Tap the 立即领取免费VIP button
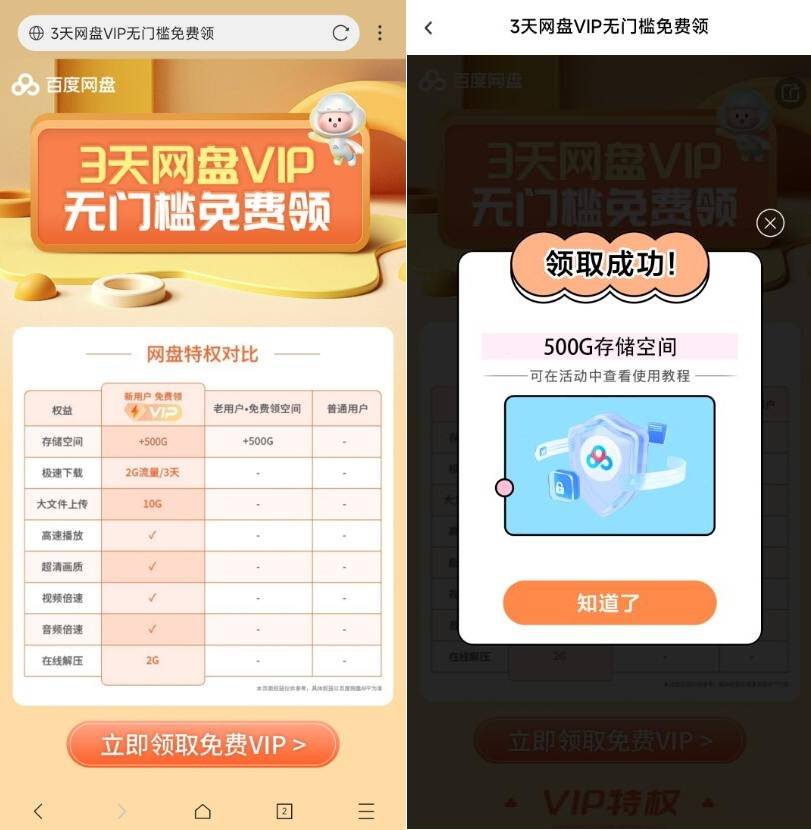Image resolution: width=811 pixels, height=830 pixels. (x=202, y=744)
